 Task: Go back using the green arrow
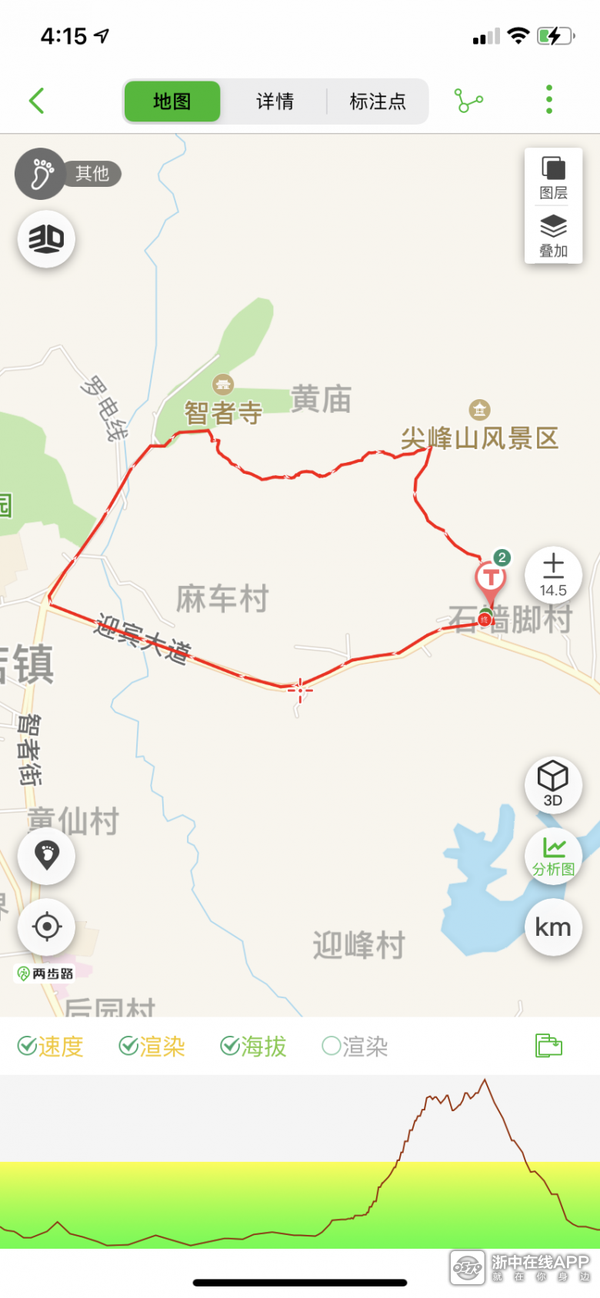37,101
